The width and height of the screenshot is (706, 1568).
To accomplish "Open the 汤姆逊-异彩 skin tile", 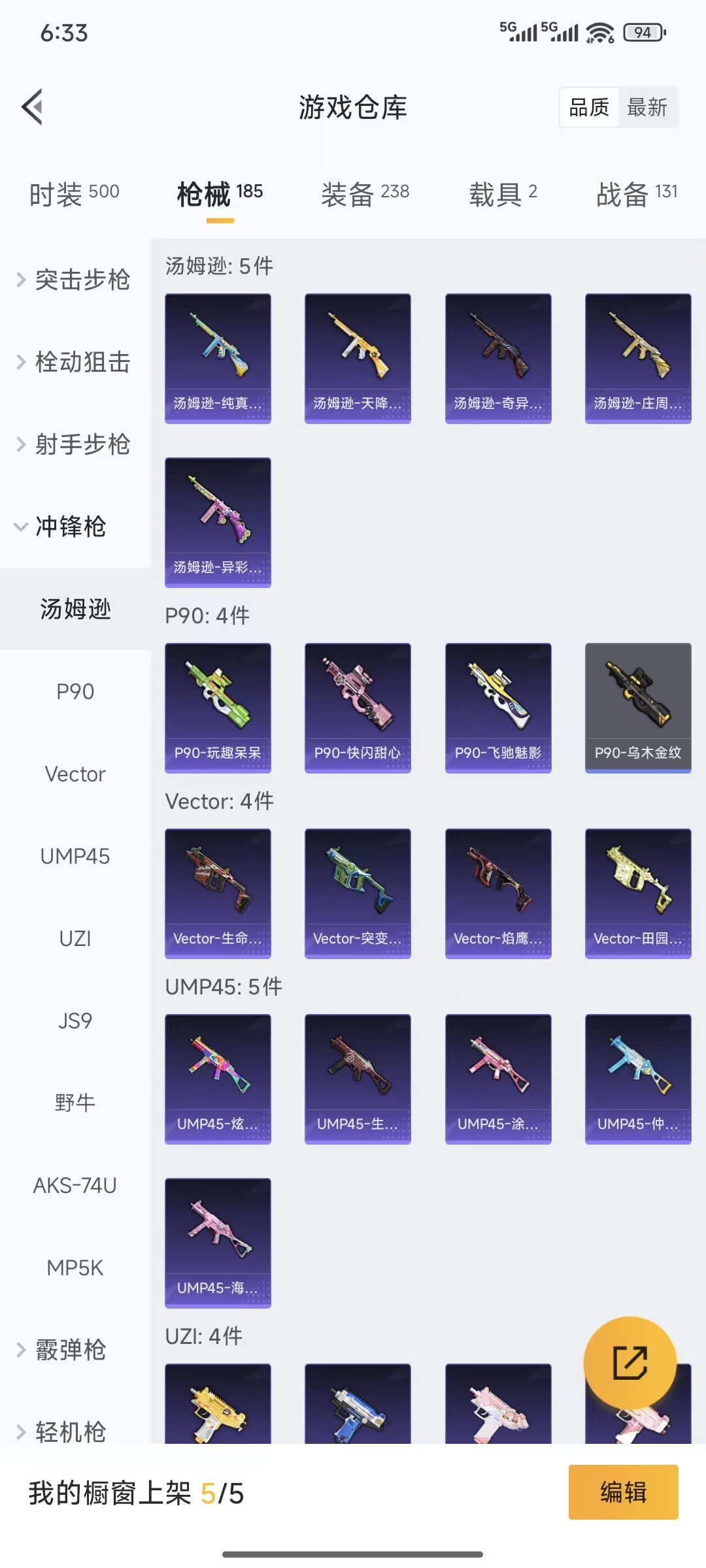I will click(x=218, y=522).
